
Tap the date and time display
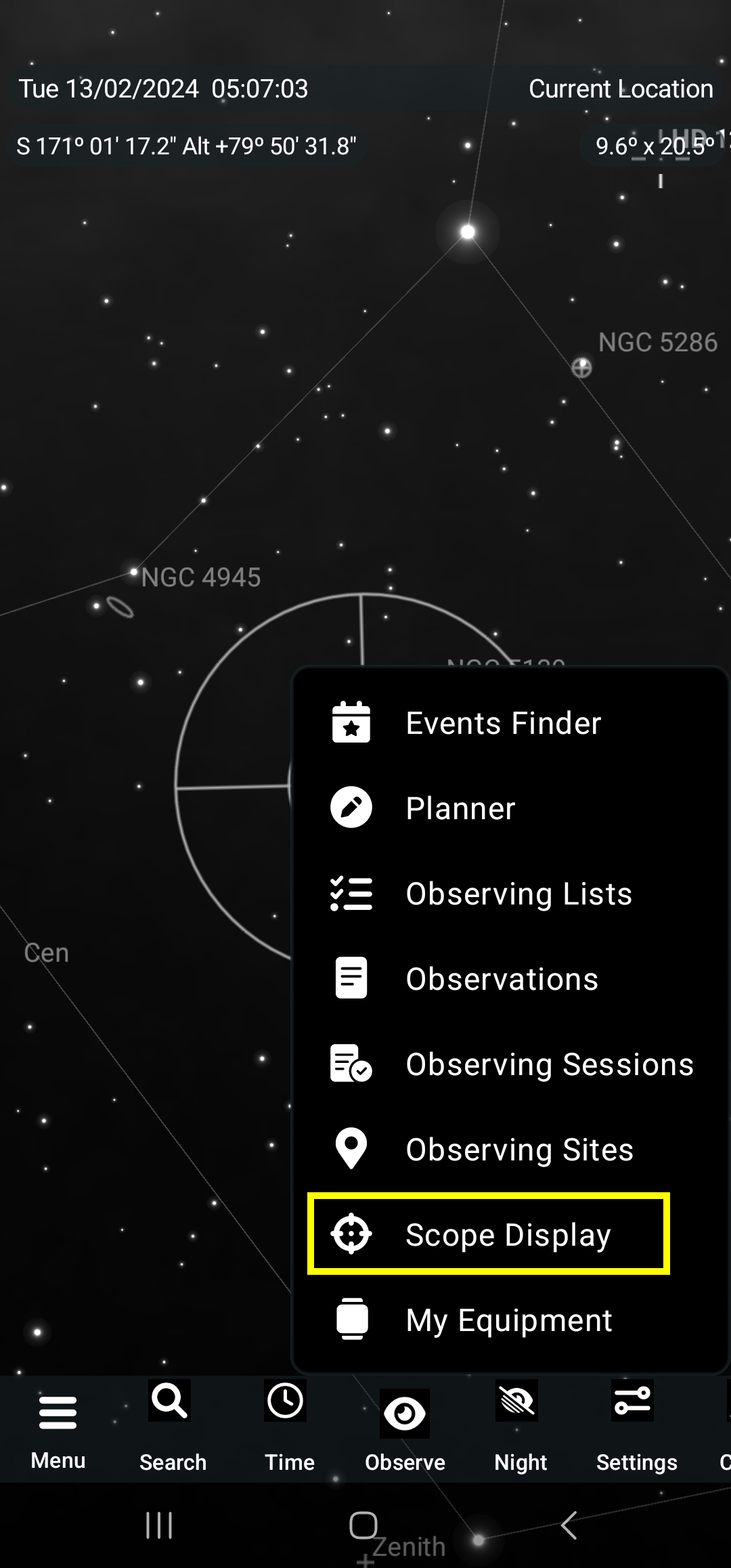(x=163, y=89)
